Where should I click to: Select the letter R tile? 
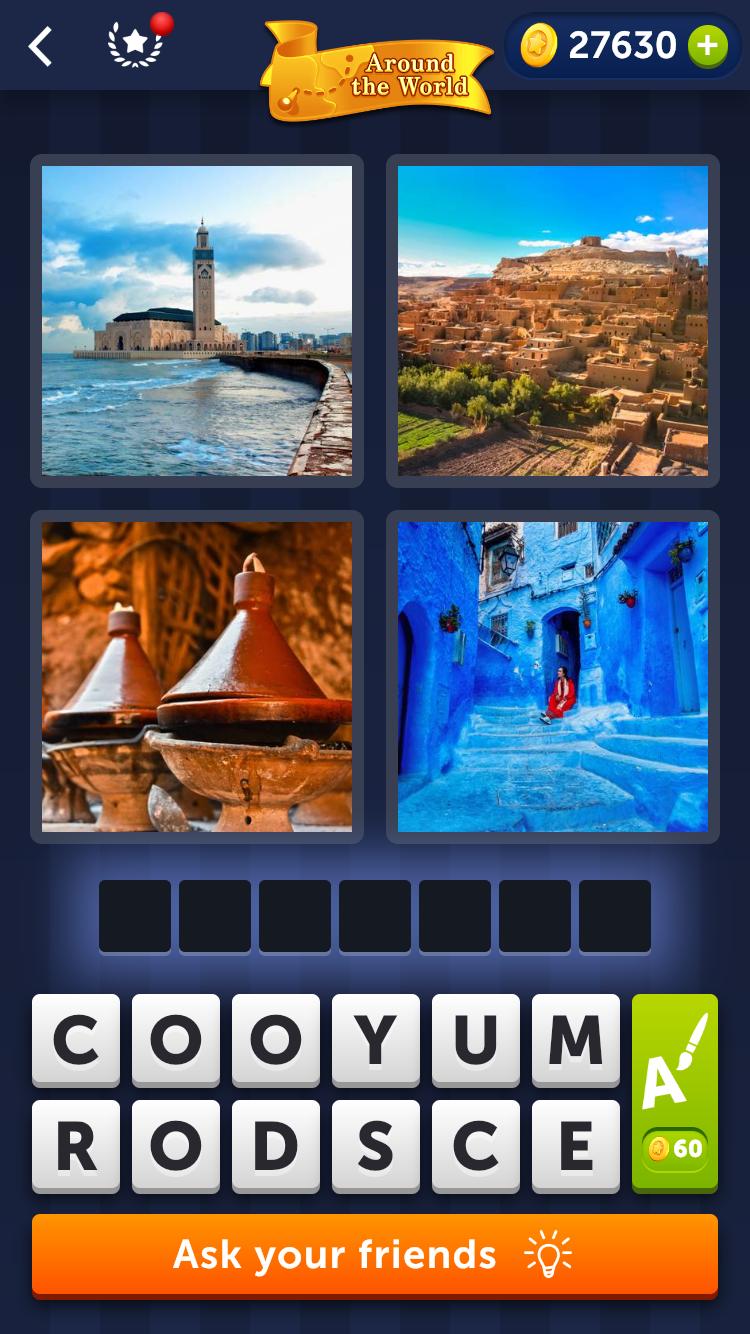pos(76,1146)
